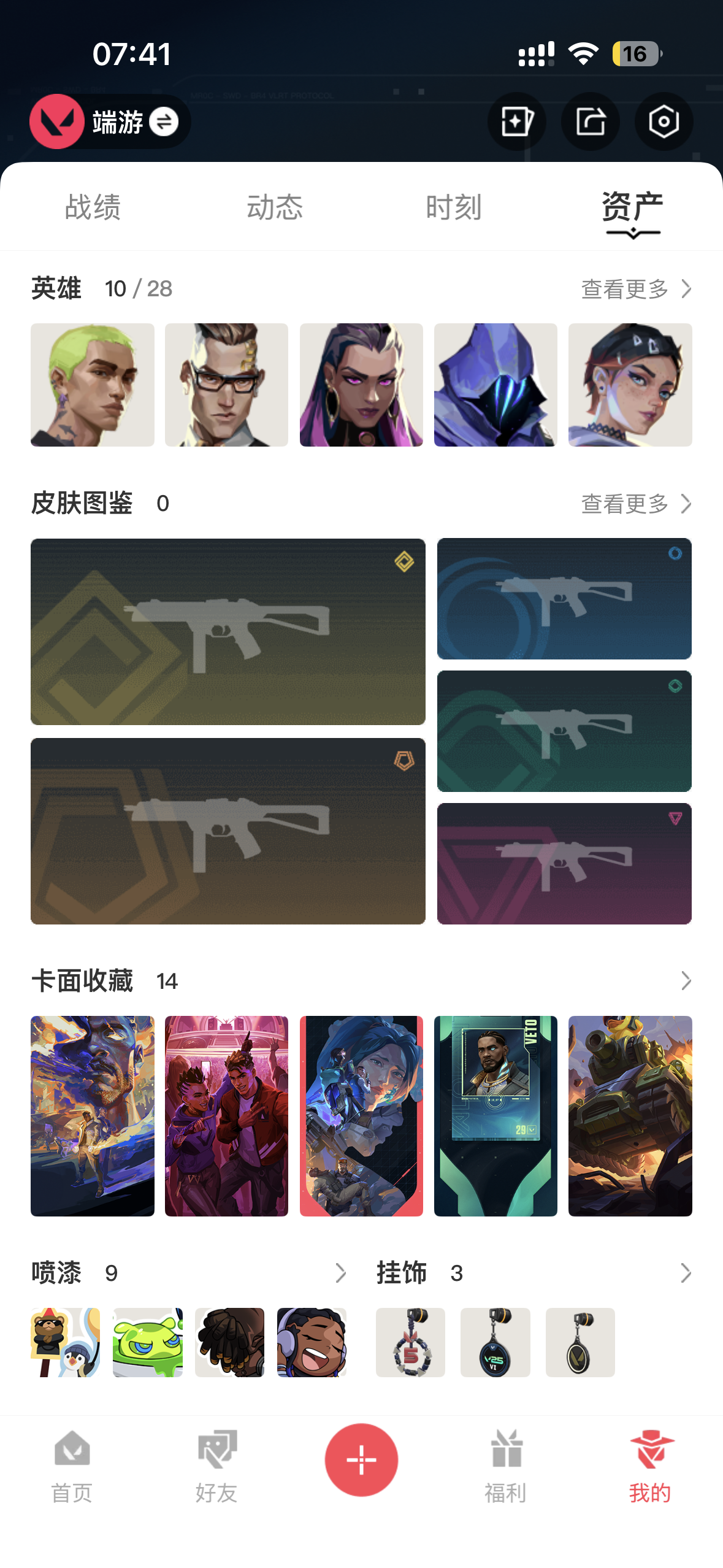Open the hooded hero portrait

[x=495, y=385]
